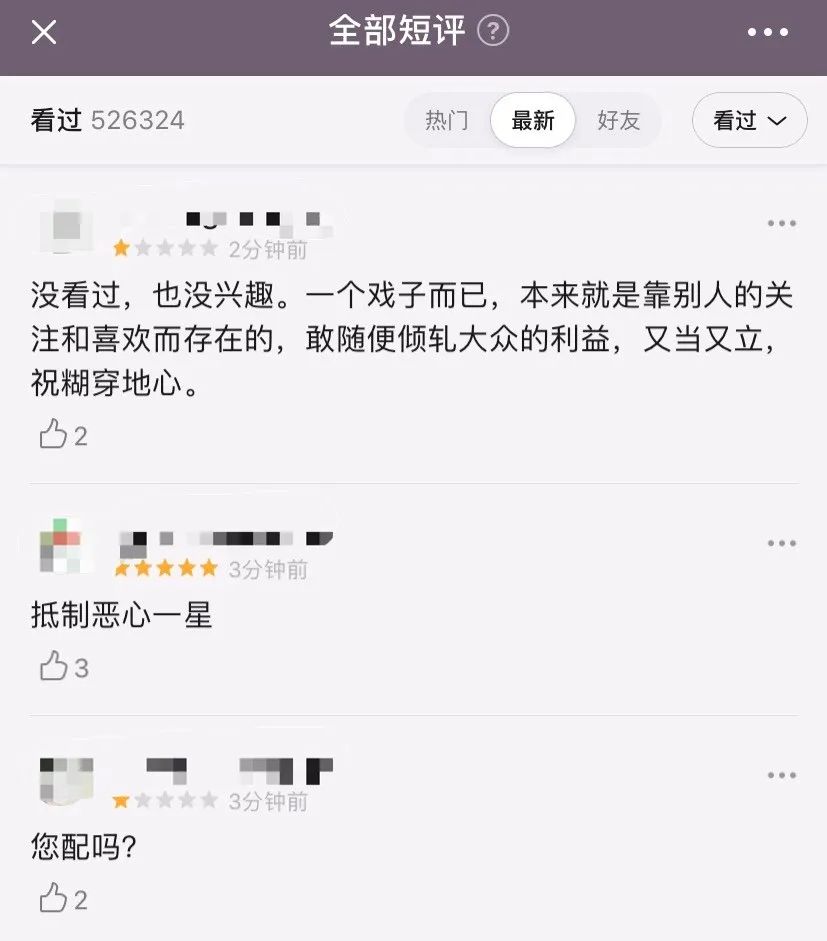The height and width of the screenshot is (941, 827).
Task: Tap the help icon beside 全部短评
Action: pyautogui.click(x=493, y=32)
